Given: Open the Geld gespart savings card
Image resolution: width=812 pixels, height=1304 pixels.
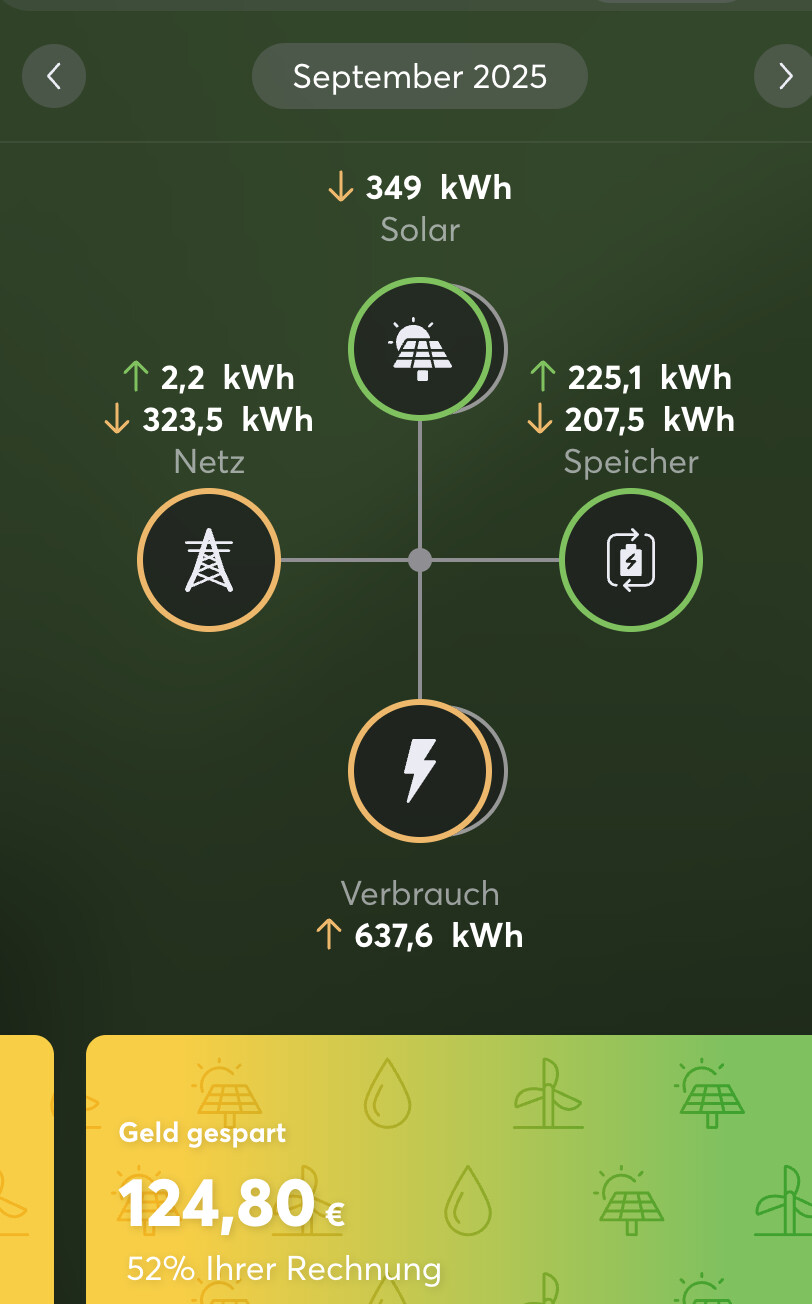Looking at the screenshot, I should click(x=450, y=1170).
